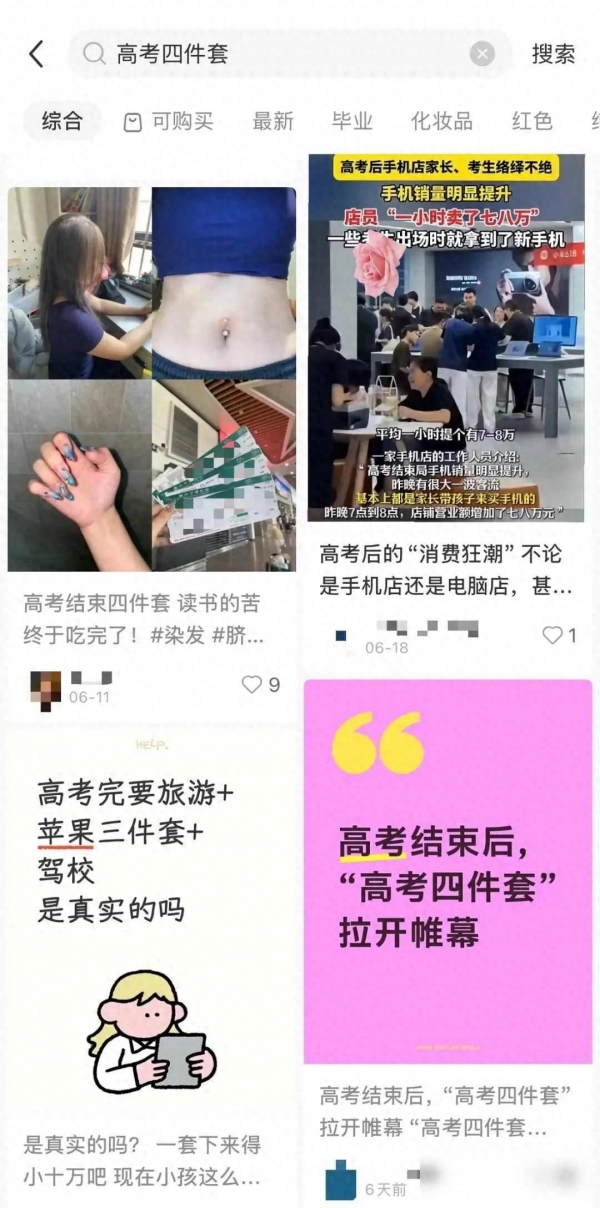Open the post 高考结束四件套 读书的苦

152,380
